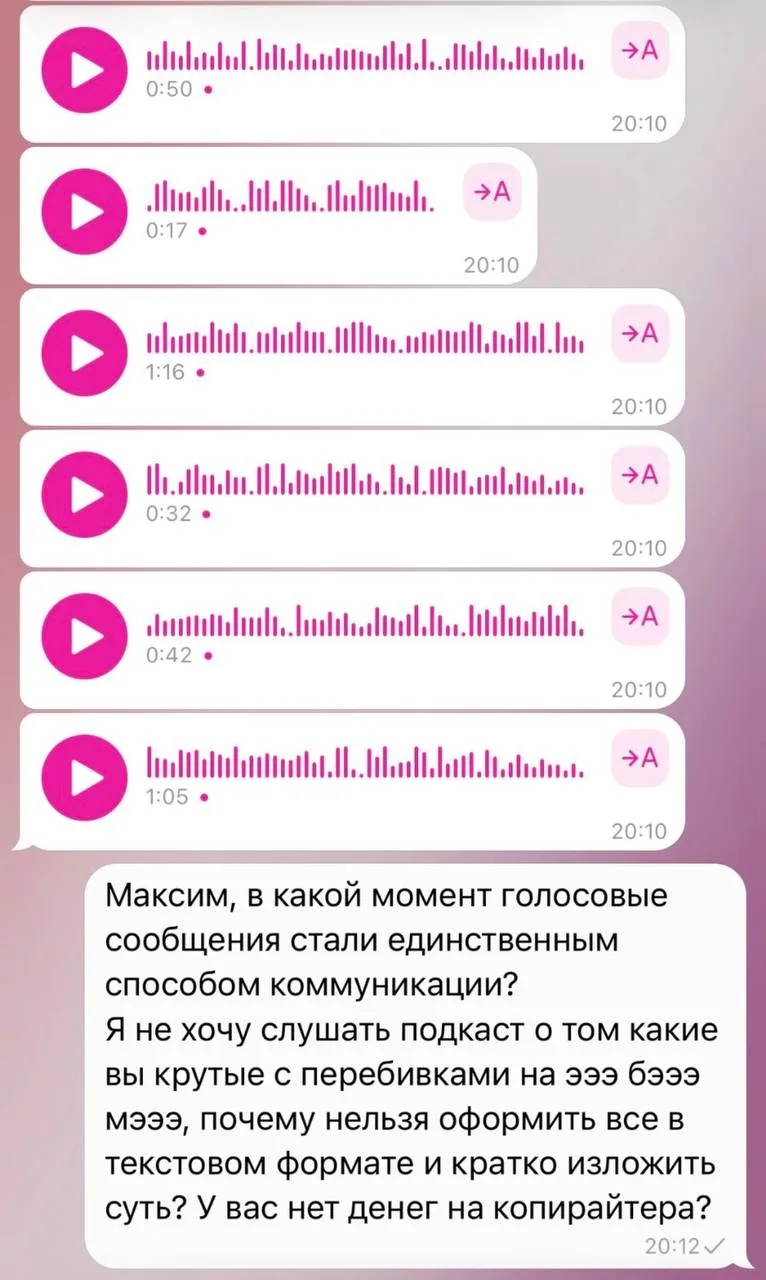Play the 0:17 voice message
This screenshot has height=1280, width=766.
click(x=85, y=211)
